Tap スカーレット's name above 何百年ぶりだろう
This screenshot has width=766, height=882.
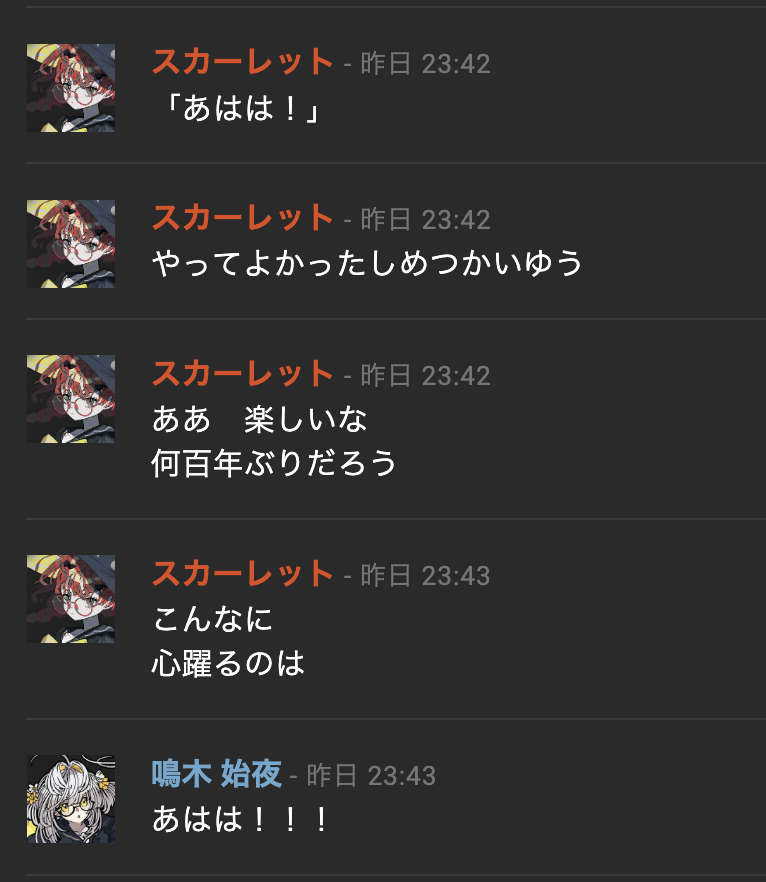tap(242, 374)
